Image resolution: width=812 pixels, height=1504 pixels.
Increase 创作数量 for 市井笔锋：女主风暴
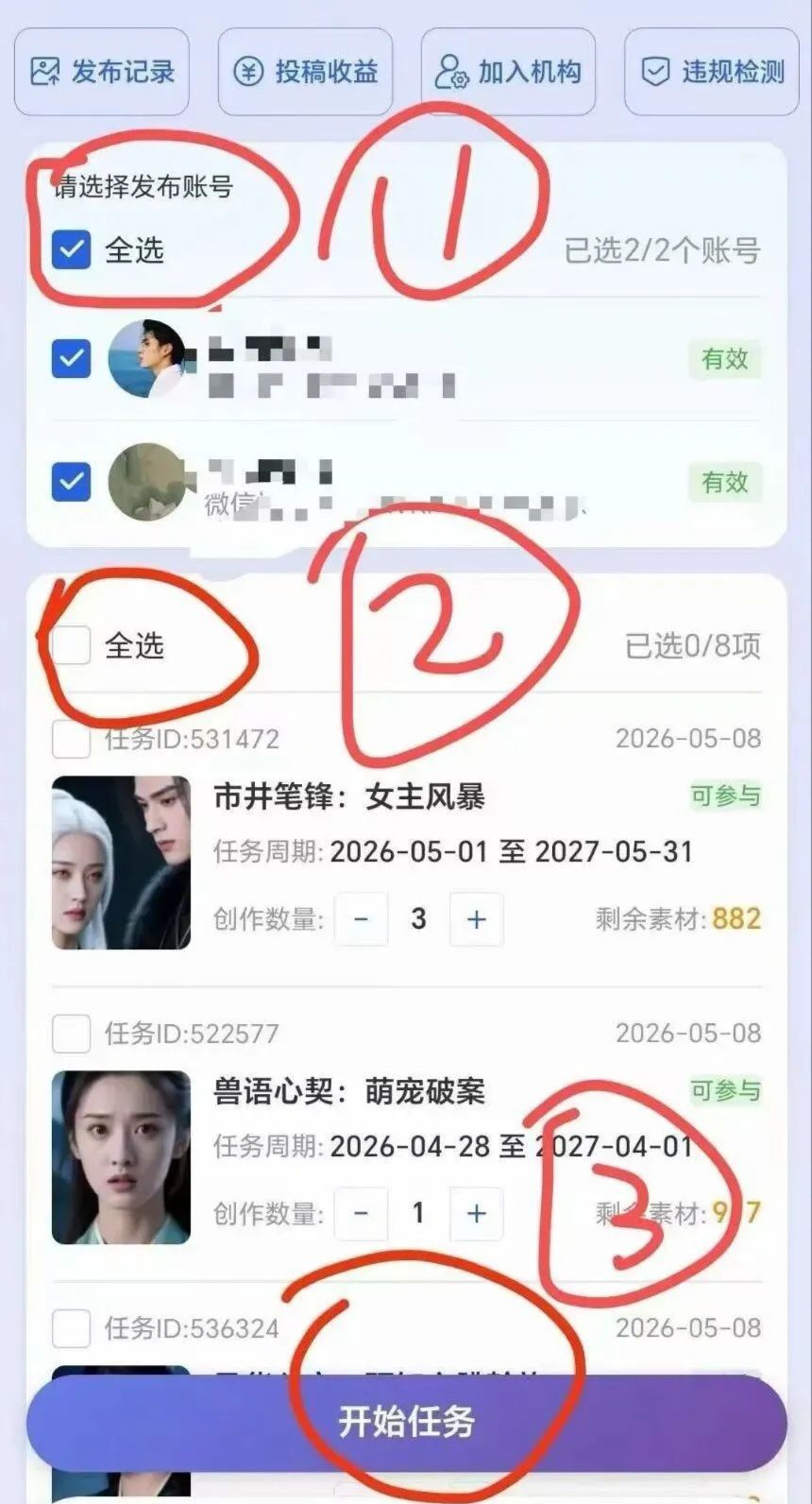click(x=476, y=919)
